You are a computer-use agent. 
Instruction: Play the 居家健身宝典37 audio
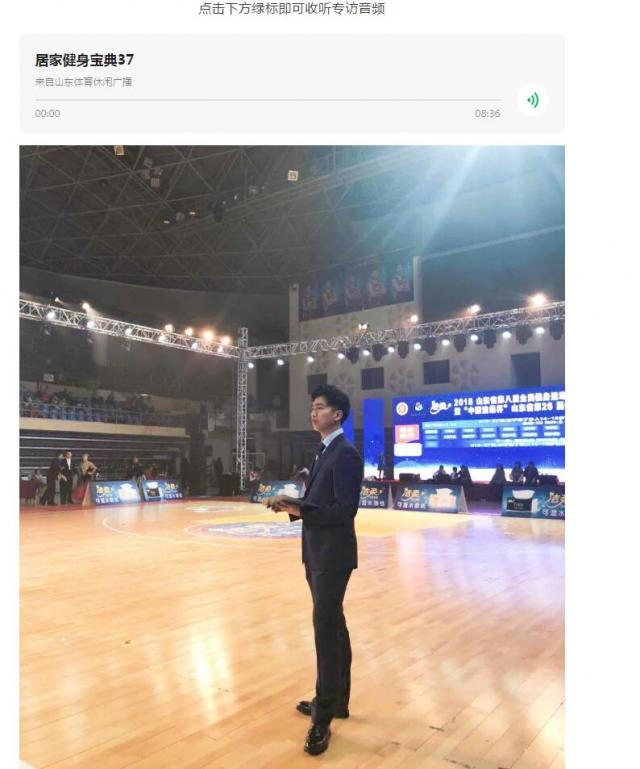click(x=532, y=100)
